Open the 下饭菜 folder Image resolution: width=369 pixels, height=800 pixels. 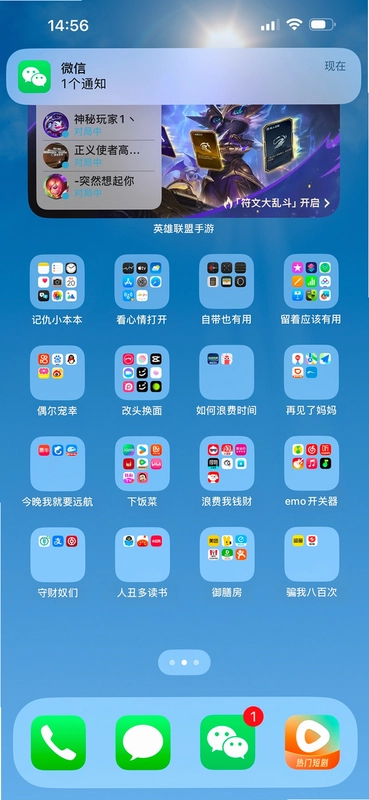[x=142, y=464]
